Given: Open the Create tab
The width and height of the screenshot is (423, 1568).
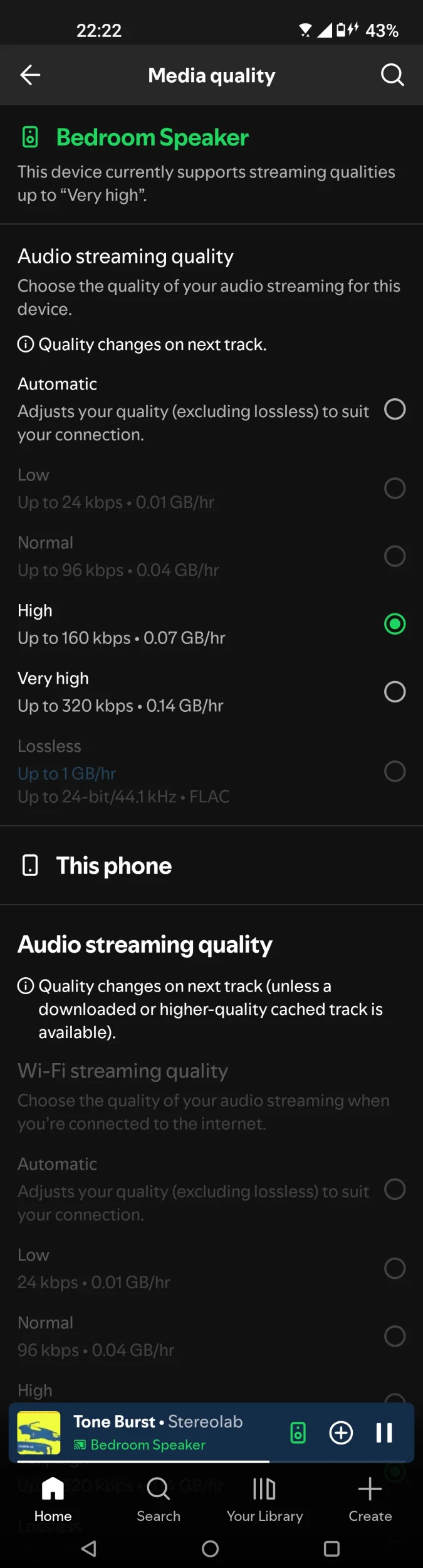Looking at the screenshot, I should pyautogui.click(x=370, y=1498).
